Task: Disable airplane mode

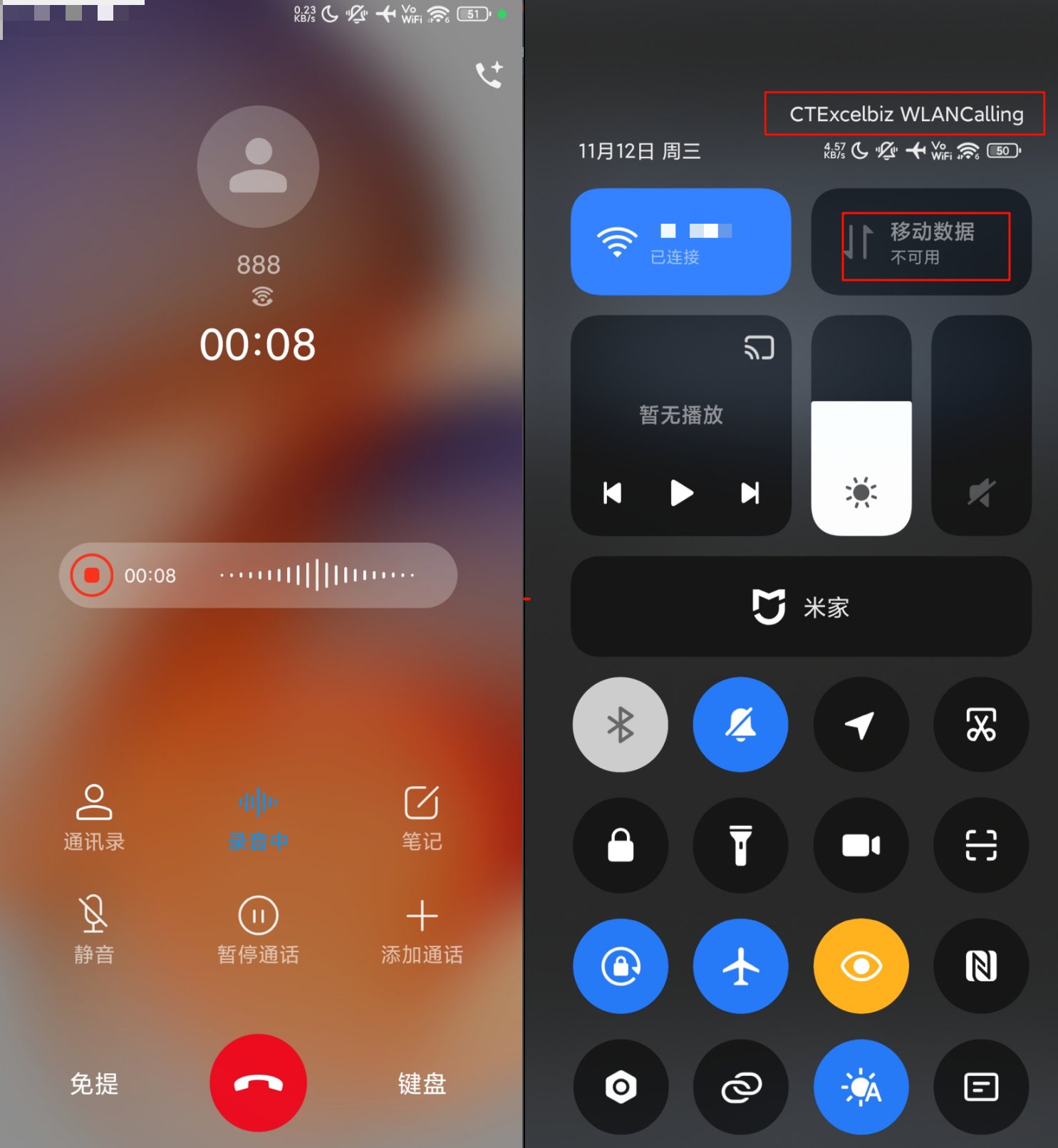Action: point(741,966)
